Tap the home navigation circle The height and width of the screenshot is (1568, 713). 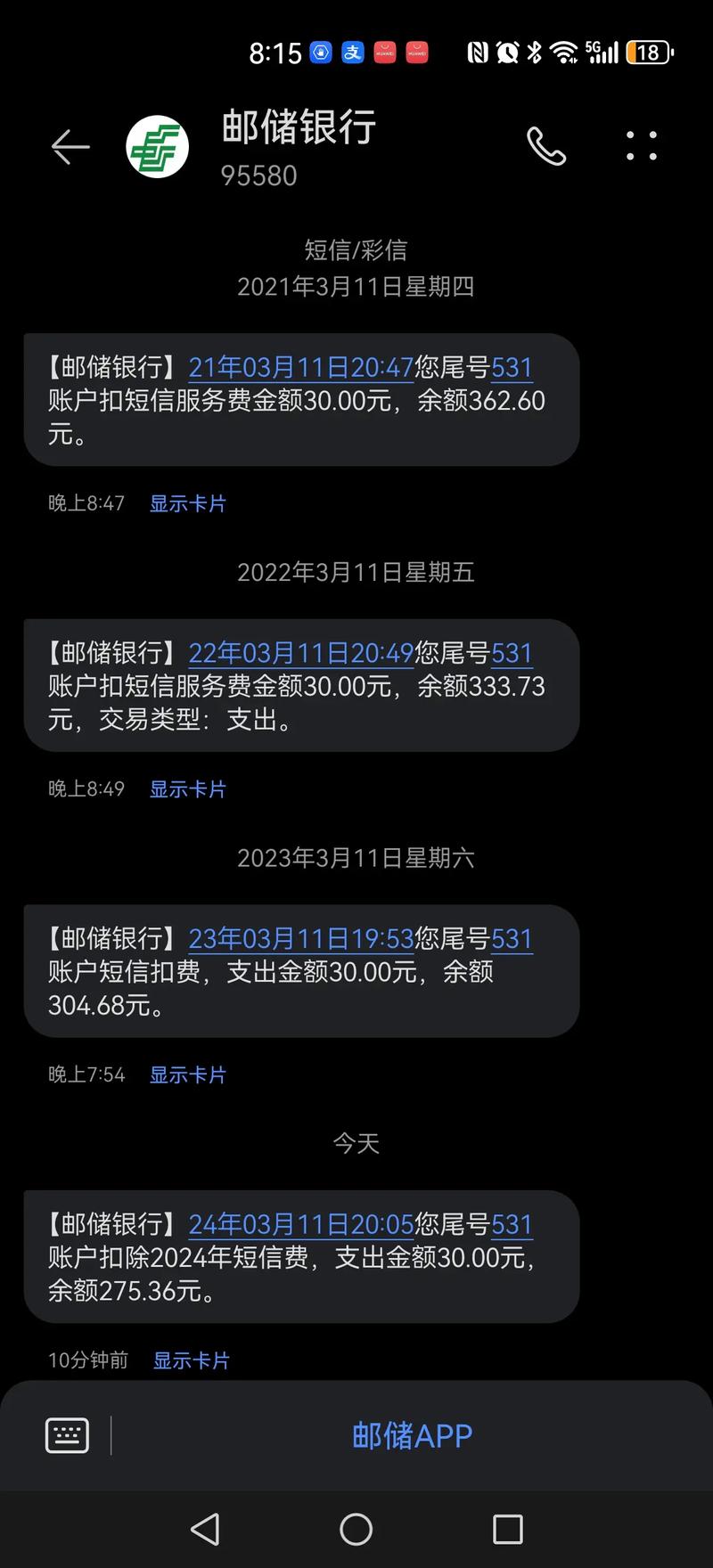coord(356,1529)
